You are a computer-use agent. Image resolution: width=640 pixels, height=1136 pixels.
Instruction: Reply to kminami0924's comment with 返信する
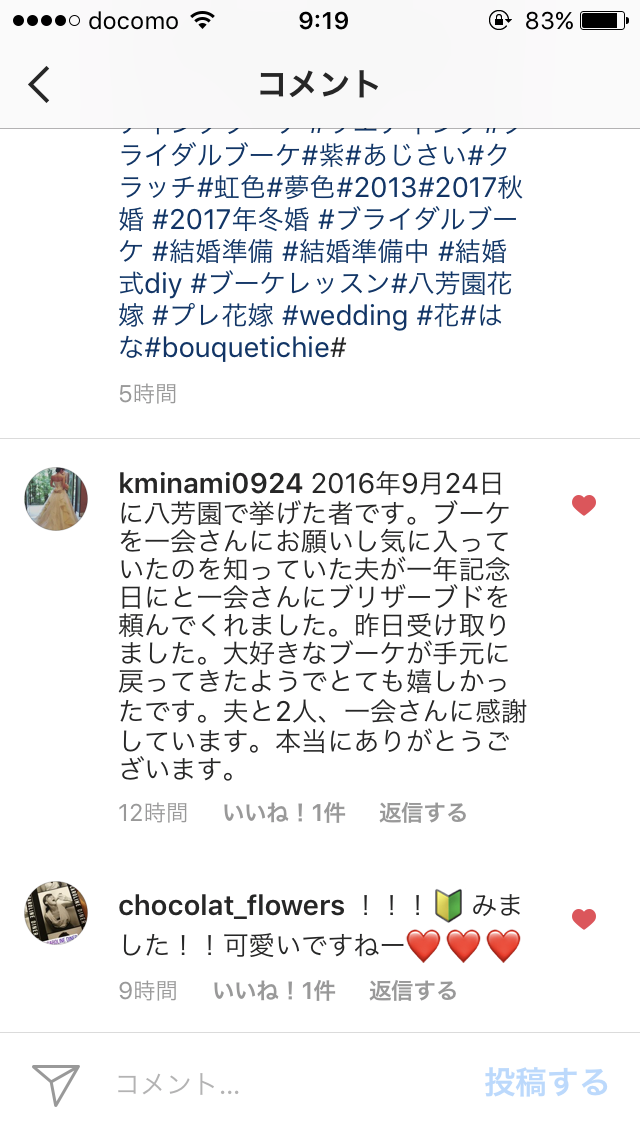pyautogui.click(x=422, y=813)
